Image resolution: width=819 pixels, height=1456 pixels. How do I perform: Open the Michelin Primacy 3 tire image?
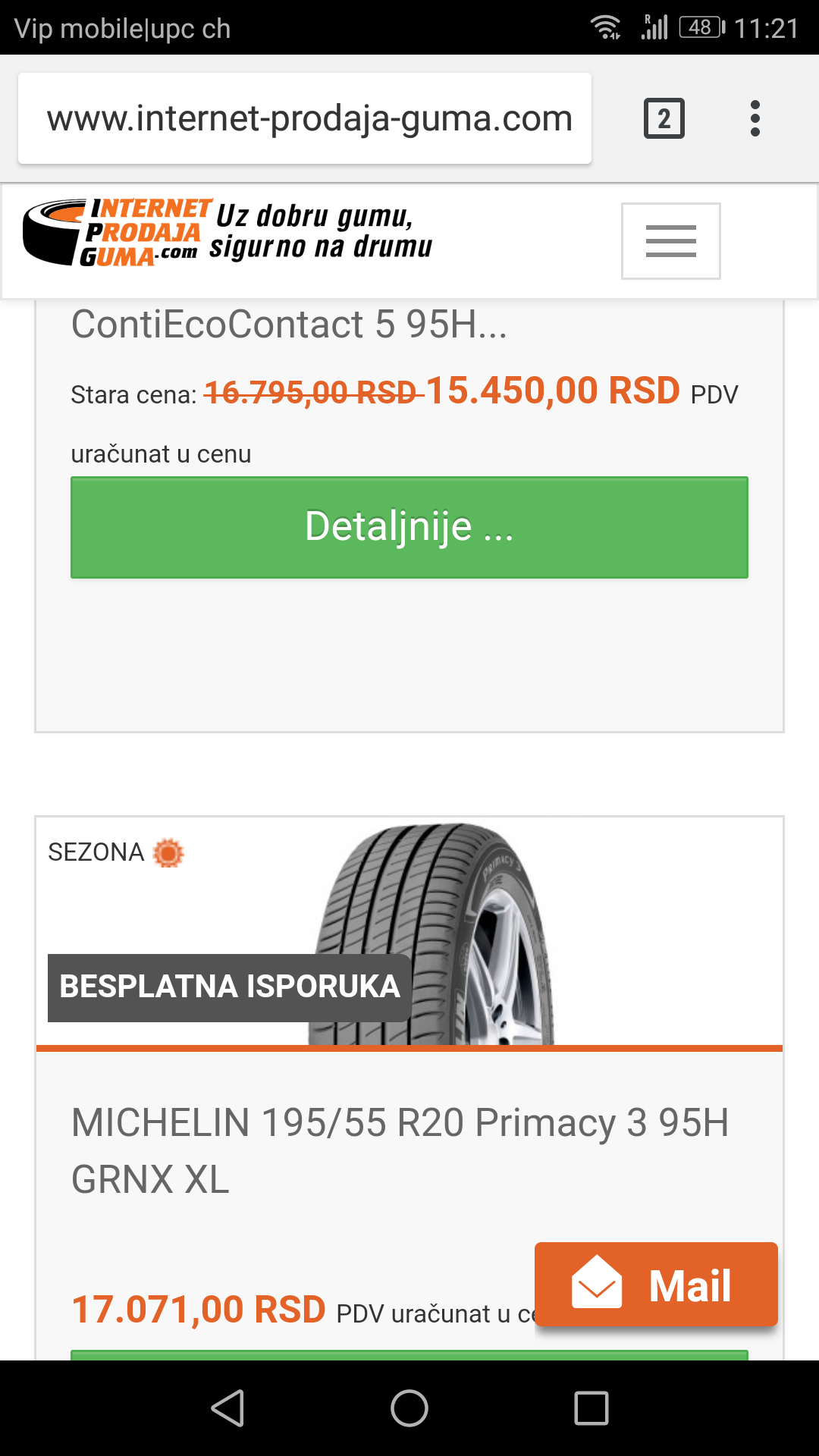coord(432,934)
